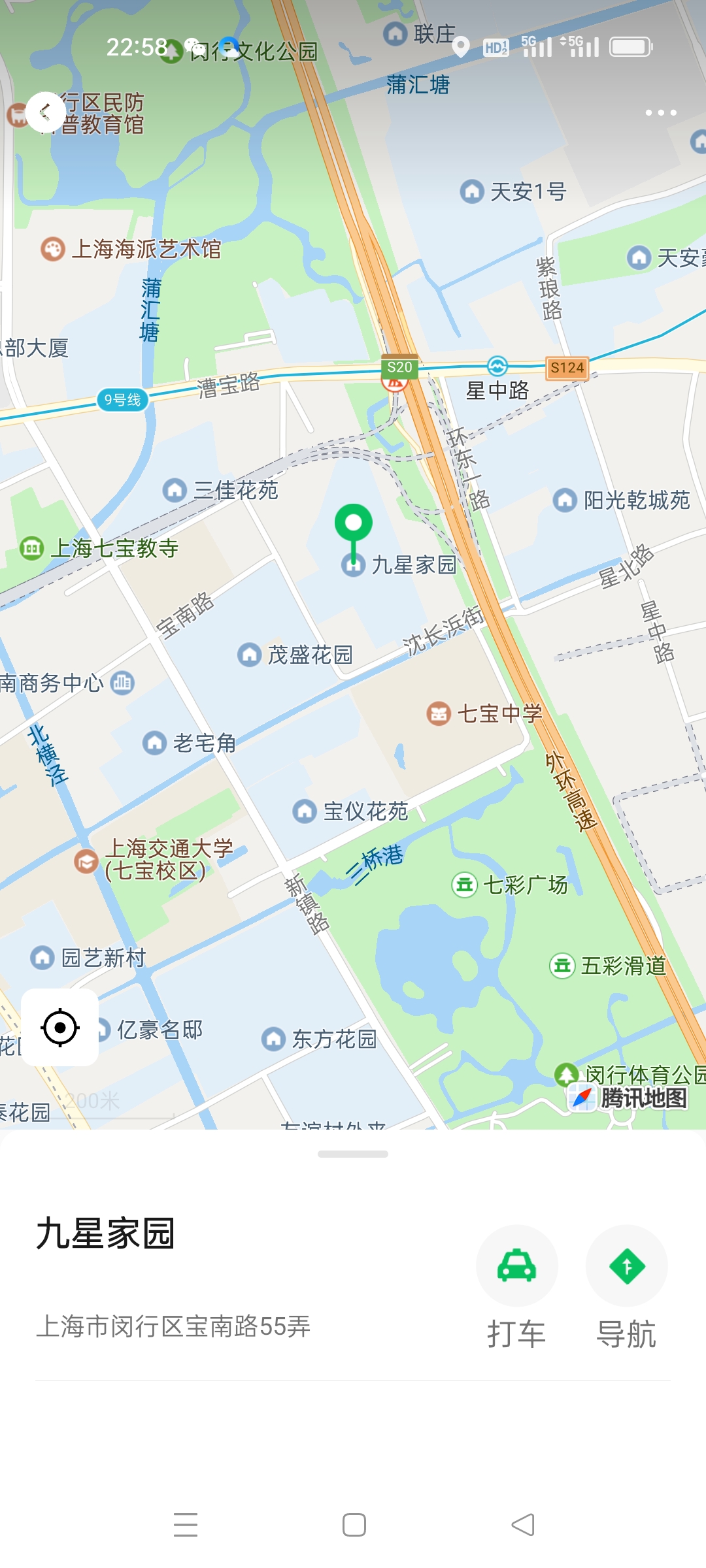The height and width of the screenshot is (1568, 706).
Task: Select 星中路 metro station marker
Action: coord(497,366)
